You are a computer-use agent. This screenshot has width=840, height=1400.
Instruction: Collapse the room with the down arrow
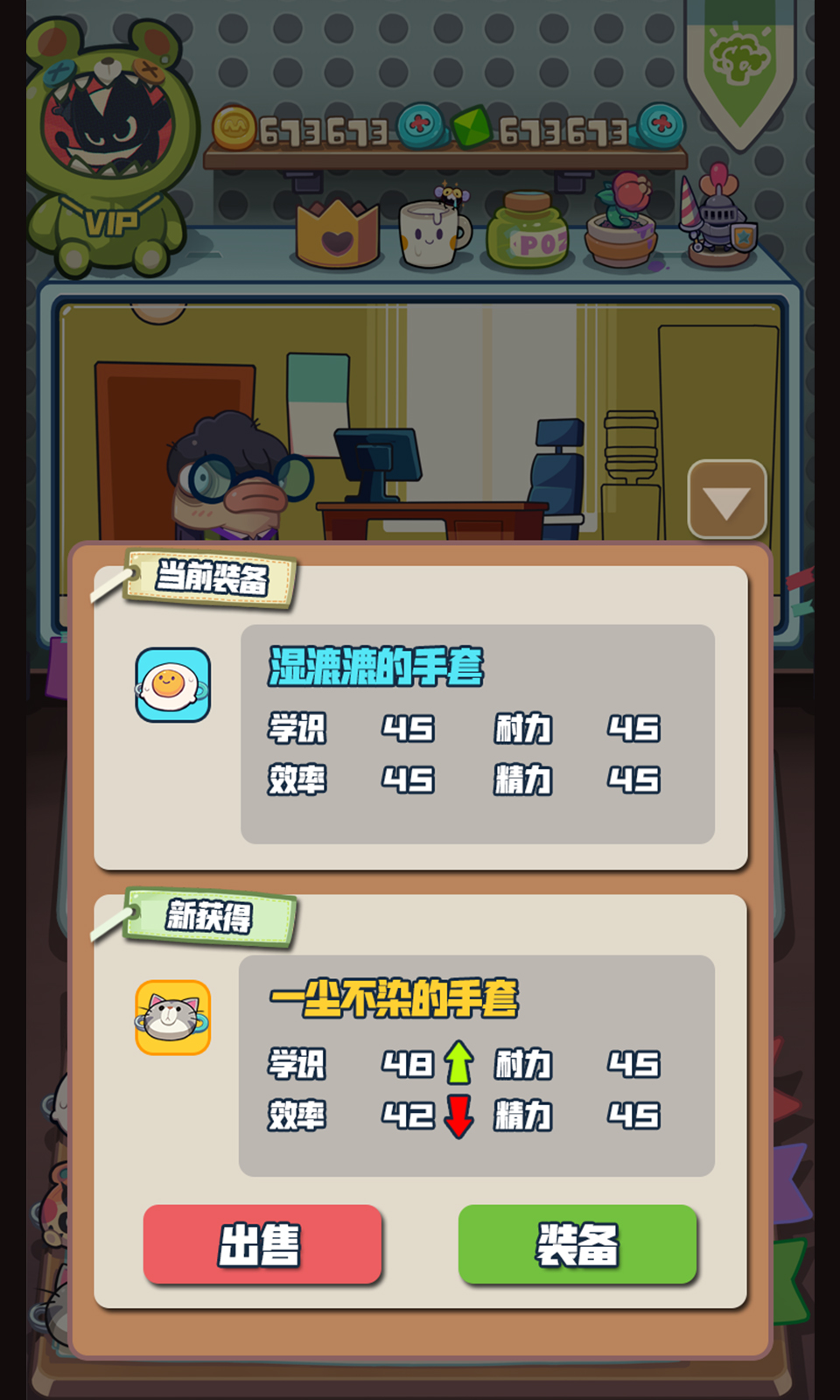pos(727,500)
